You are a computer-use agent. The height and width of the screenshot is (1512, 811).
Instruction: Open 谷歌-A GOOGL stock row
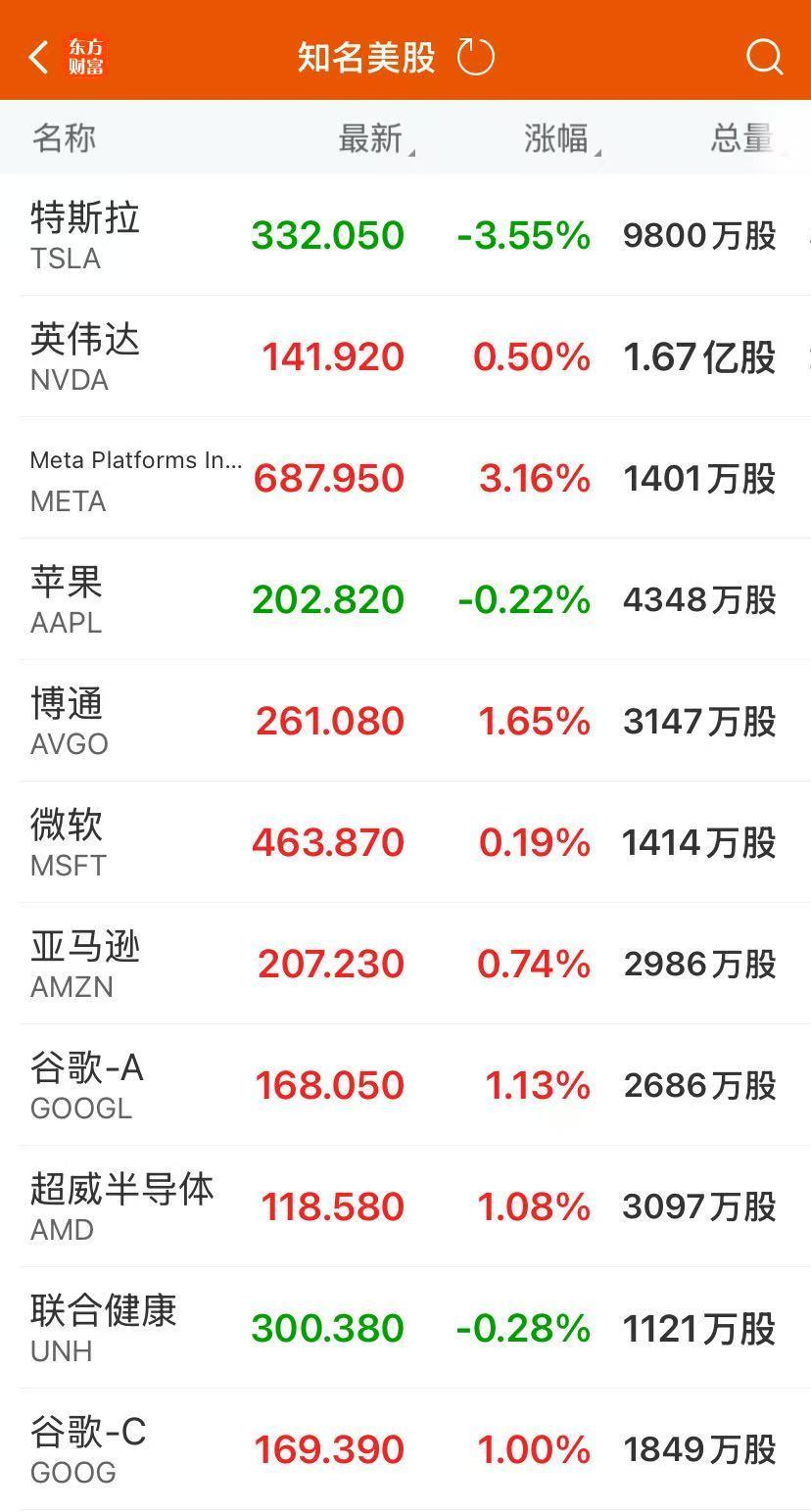pos(405,1085)
